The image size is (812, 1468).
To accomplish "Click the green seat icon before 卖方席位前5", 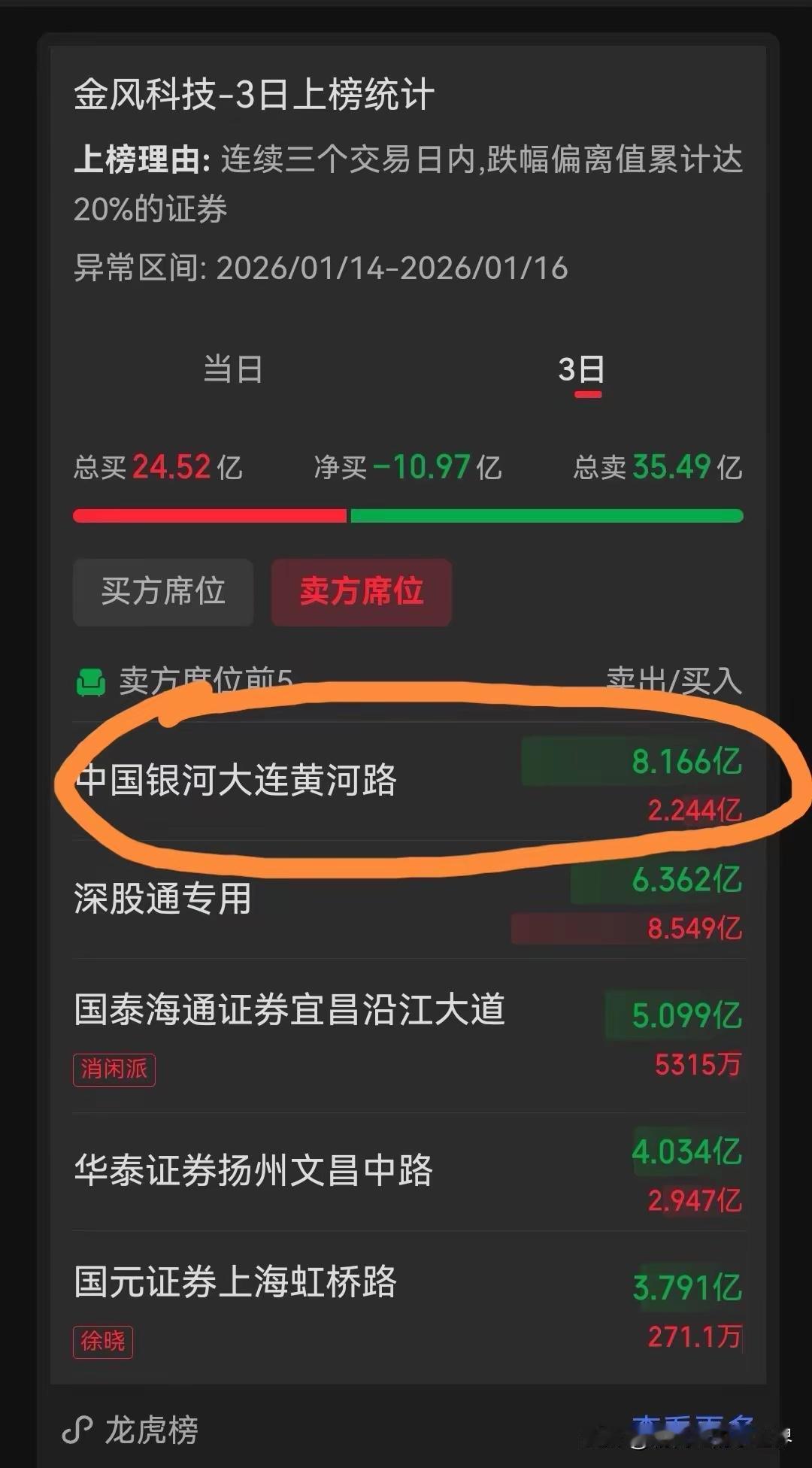I will (x=91, y=681).
